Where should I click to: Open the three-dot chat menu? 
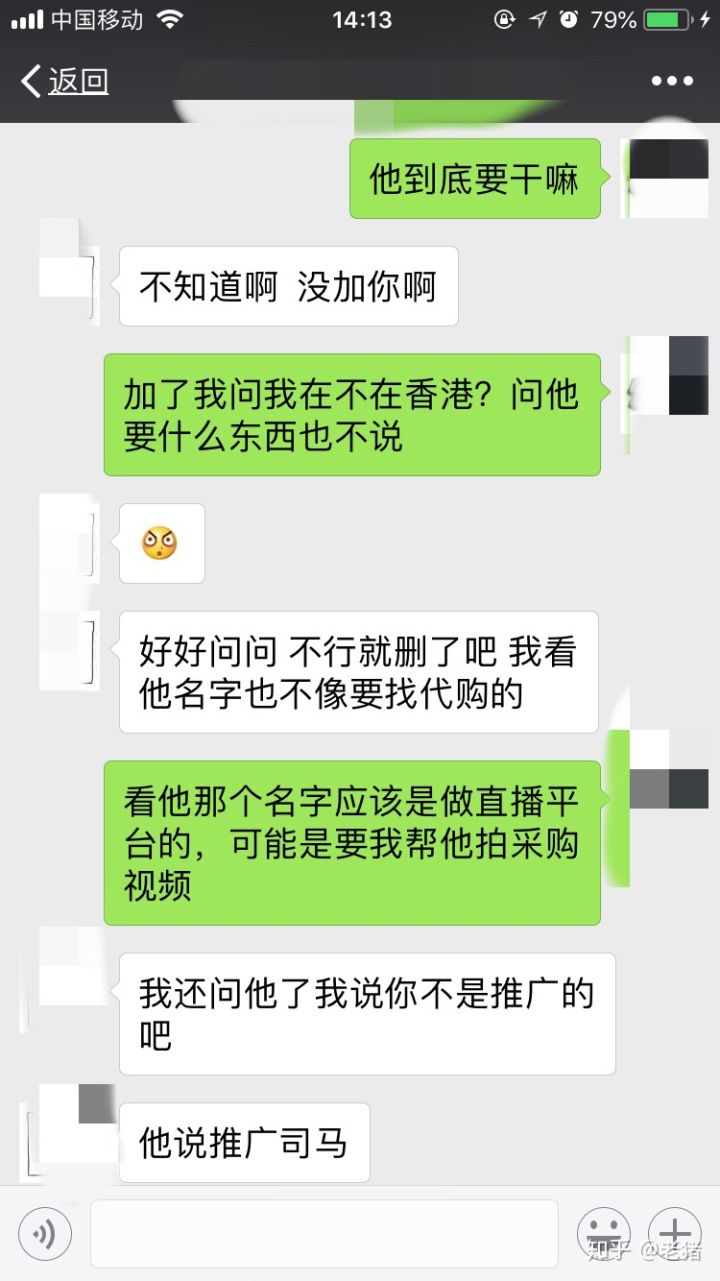[x=672, y=81]
